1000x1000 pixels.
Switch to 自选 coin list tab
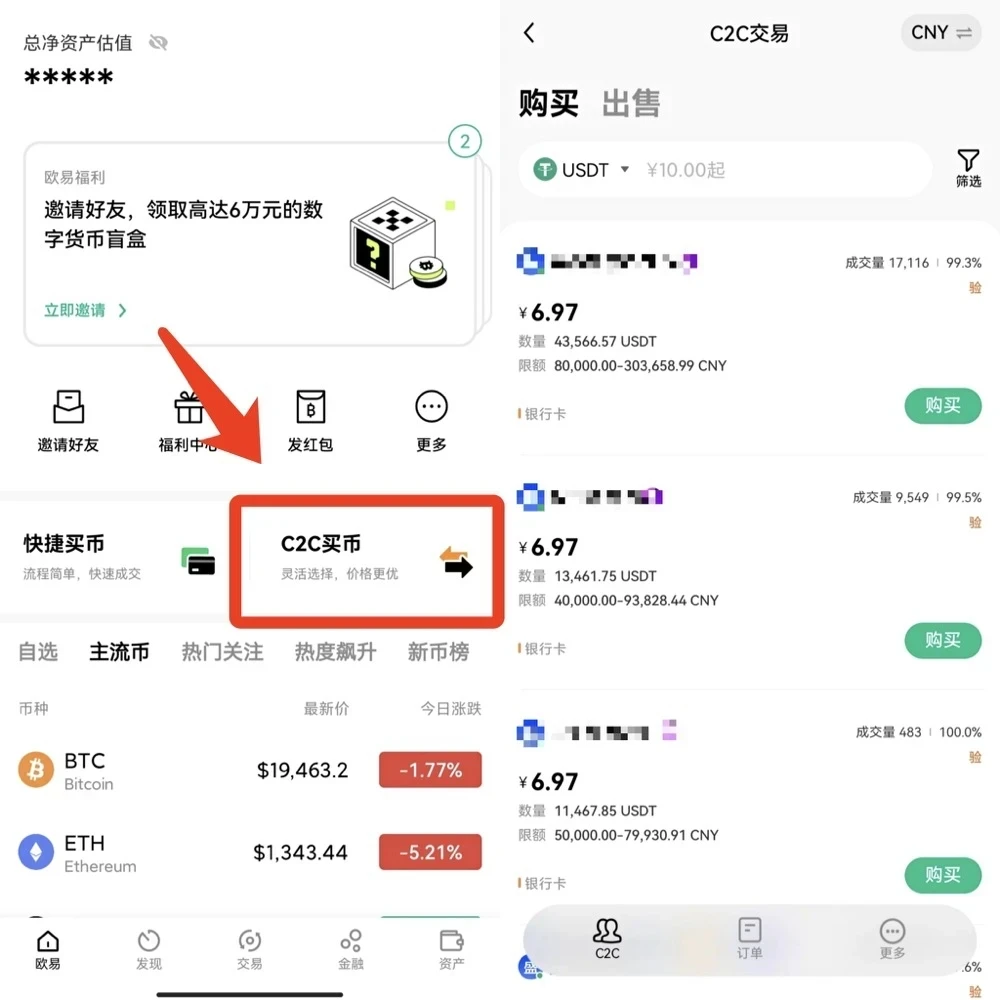tap(38, 652)
